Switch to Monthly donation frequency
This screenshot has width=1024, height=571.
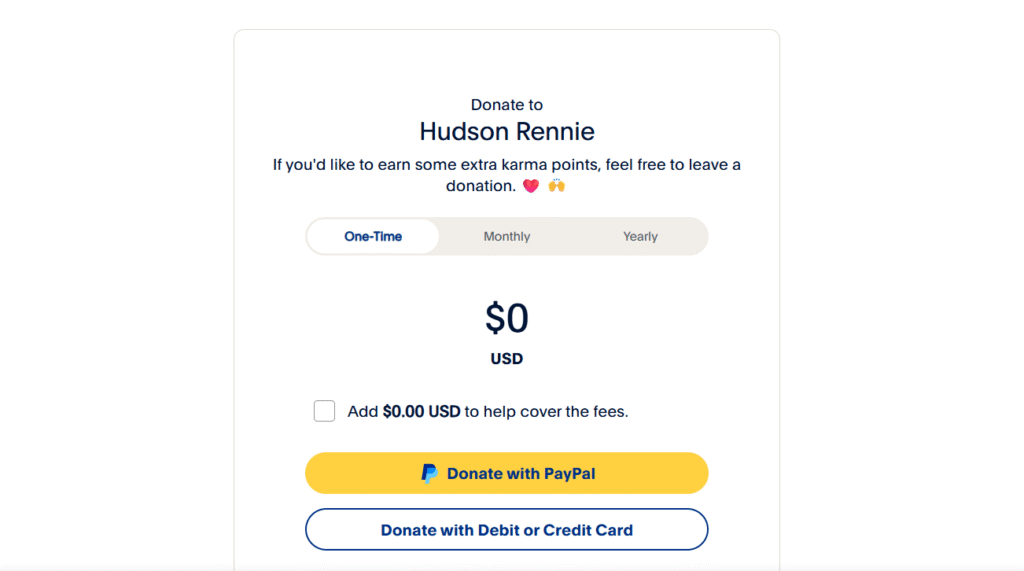(507, 237)
